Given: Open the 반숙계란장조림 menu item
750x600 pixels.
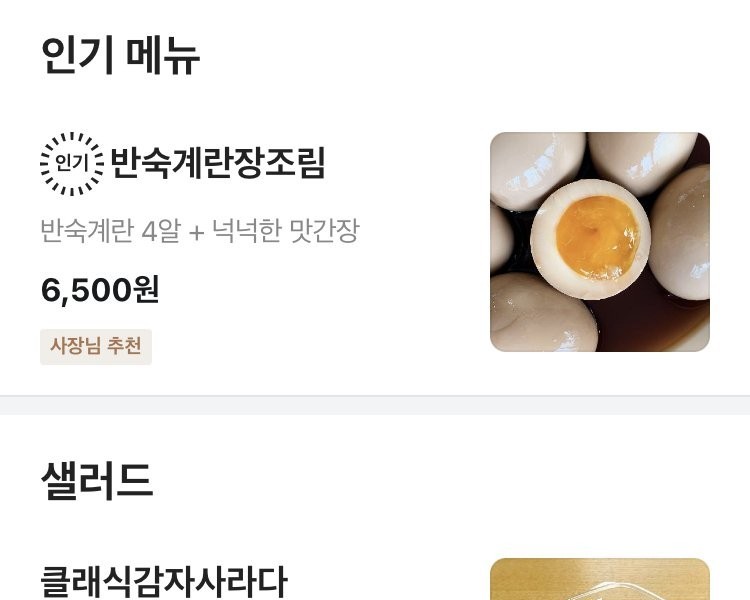Looking at the screenshot, I should click(217, 163).
